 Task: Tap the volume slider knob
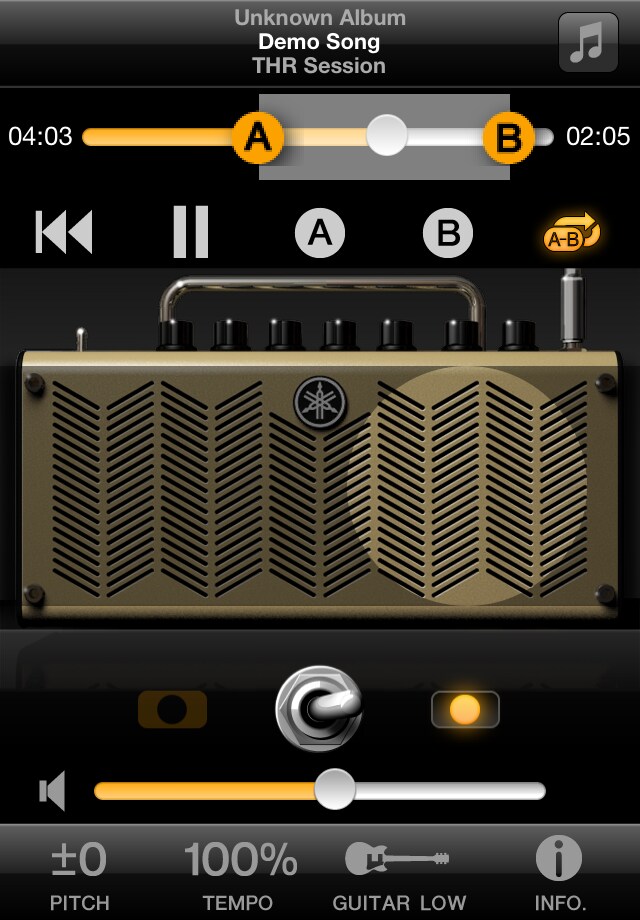click(335, 790)
